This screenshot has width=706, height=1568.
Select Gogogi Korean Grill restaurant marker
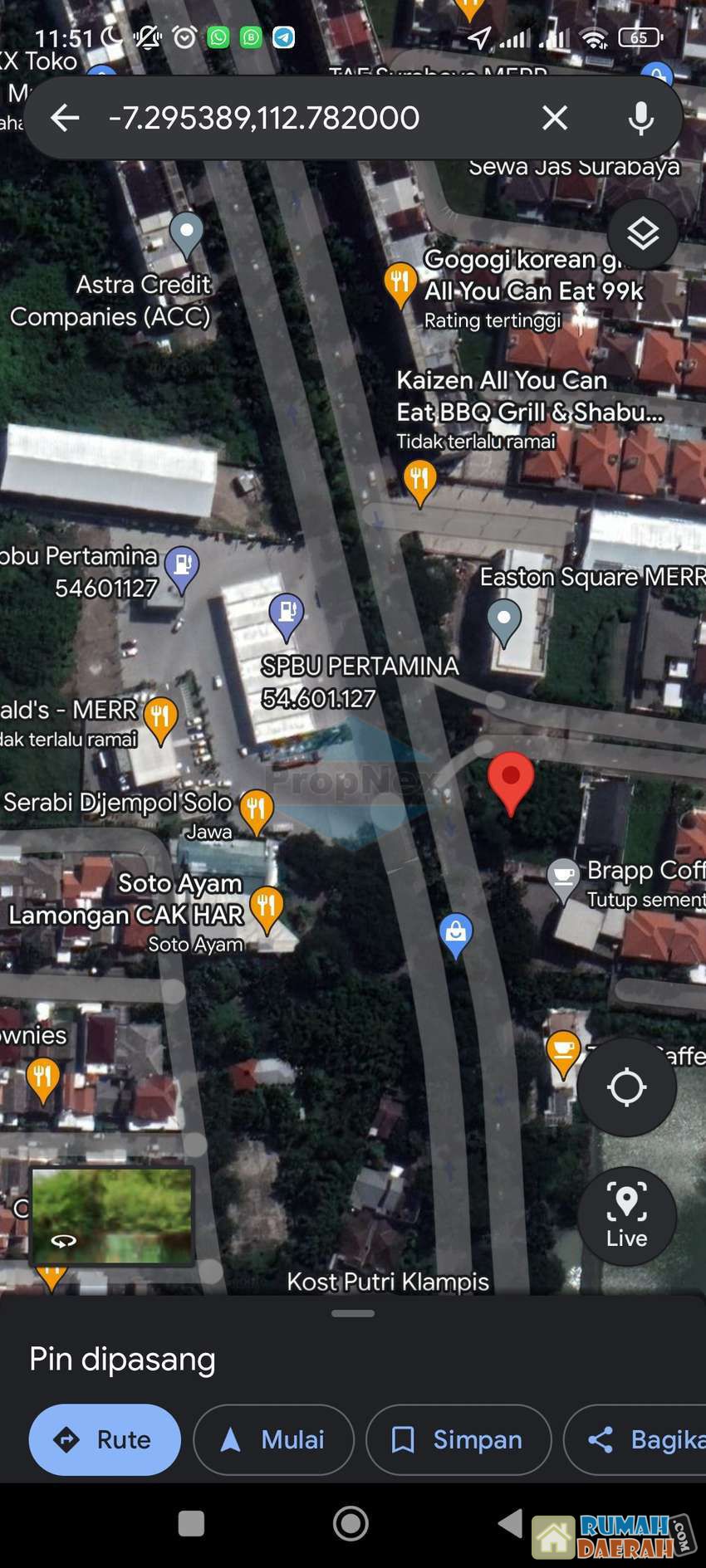click(x=400, y=282)
